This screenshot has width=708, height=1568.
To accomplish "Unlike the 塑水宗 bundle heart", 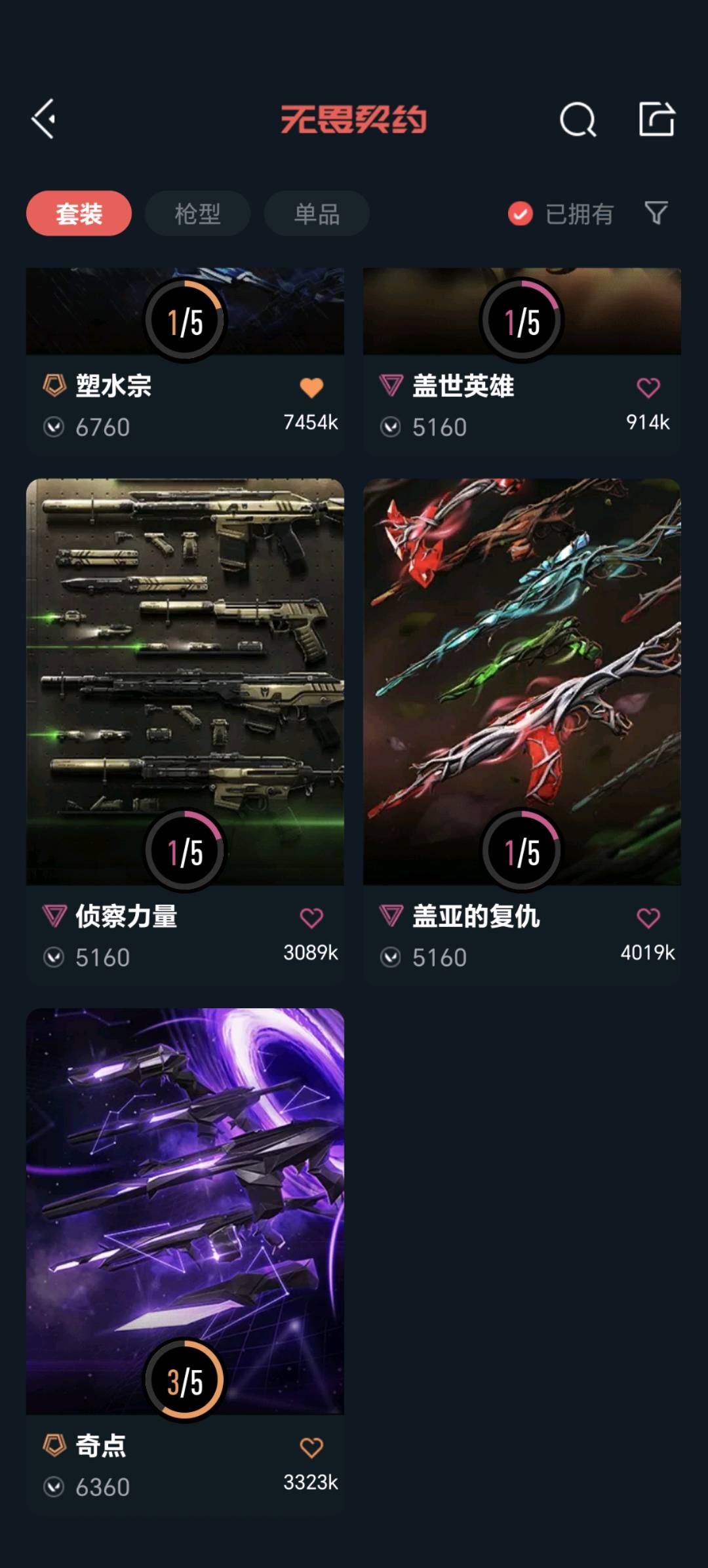I will click(311, 387).
